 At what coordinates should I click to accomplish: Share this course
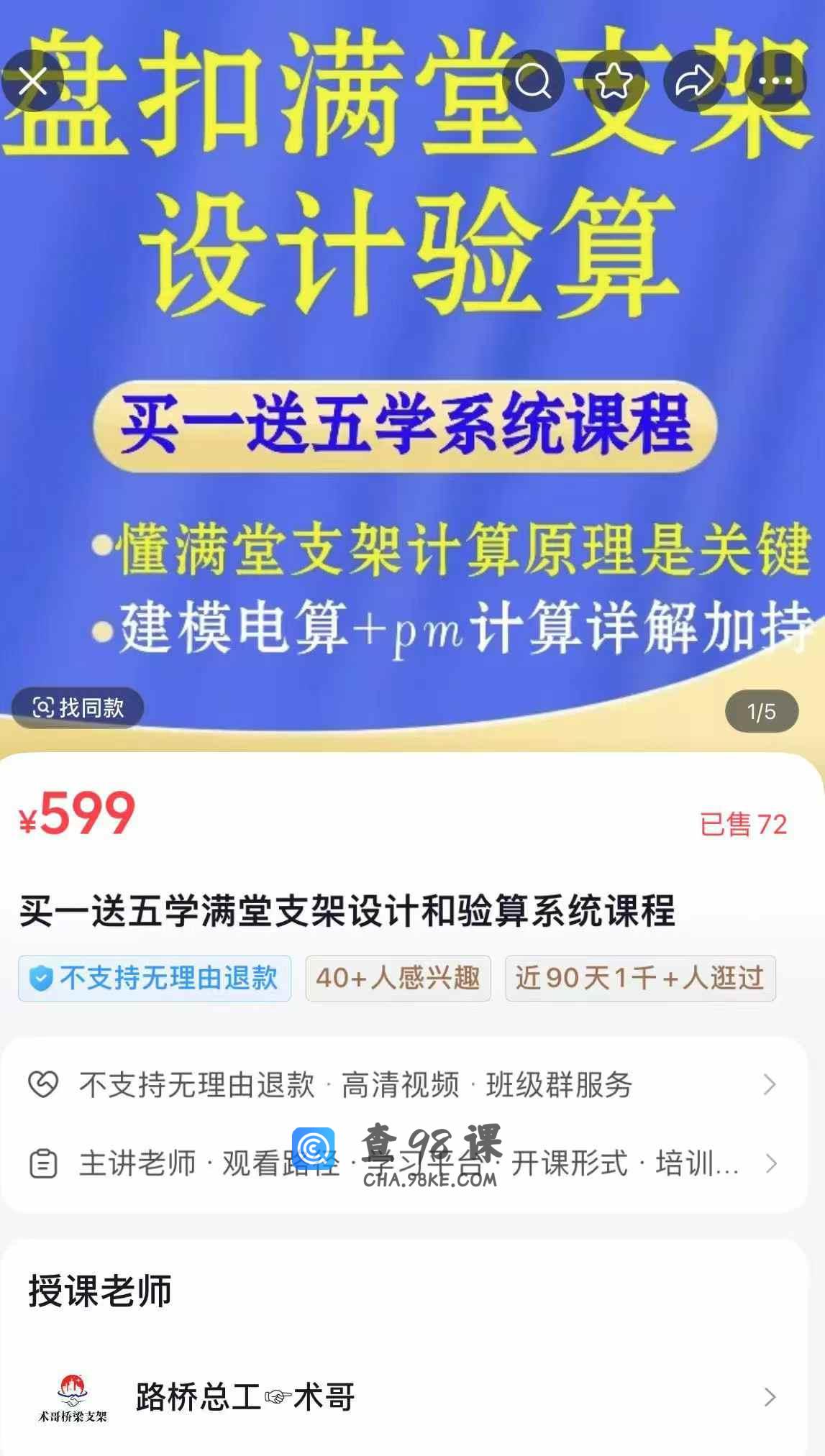694,81
